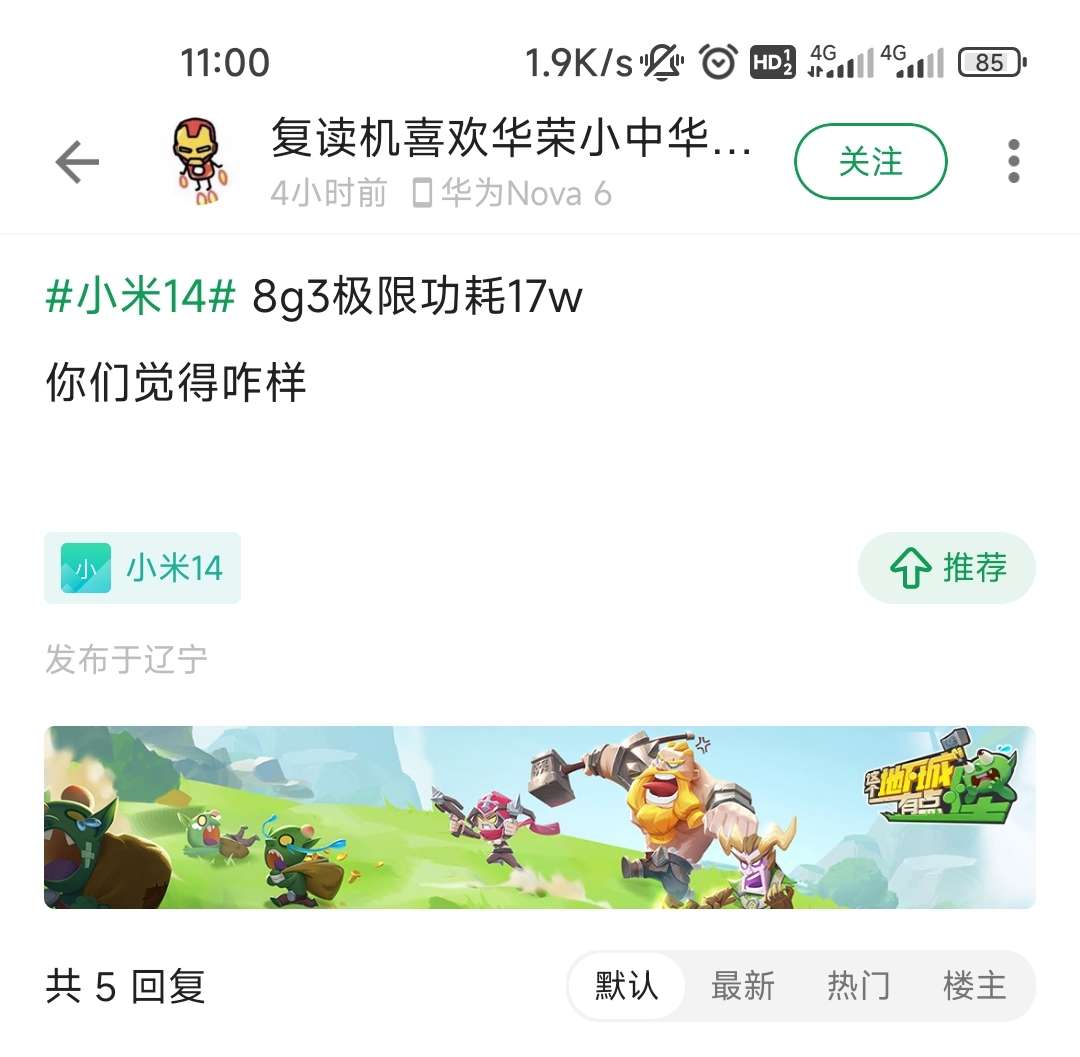Viewport: 1080px width, 1057px height.
Task: Show only 楼主 replies
Action: (x=974, y=986)
